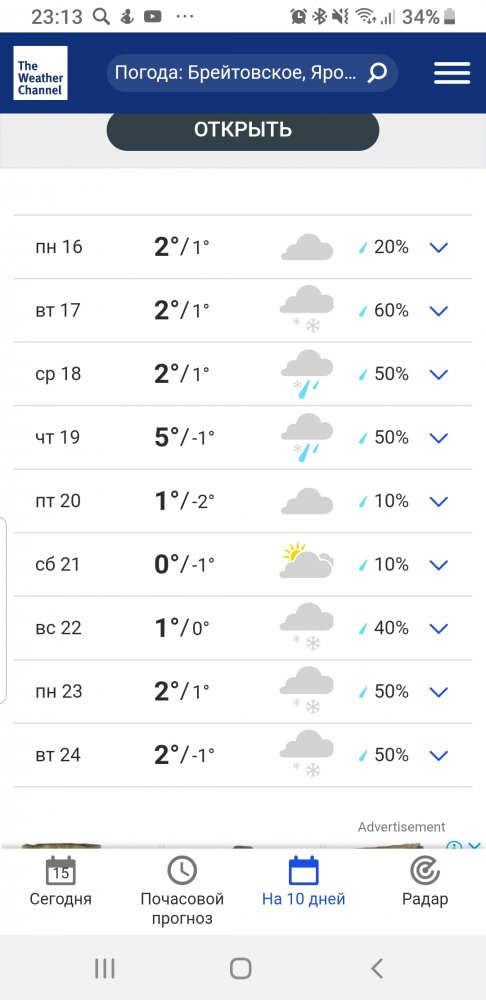Expand the forecast for сб 21
486x1000 pixels.
[x=439, y=565]
